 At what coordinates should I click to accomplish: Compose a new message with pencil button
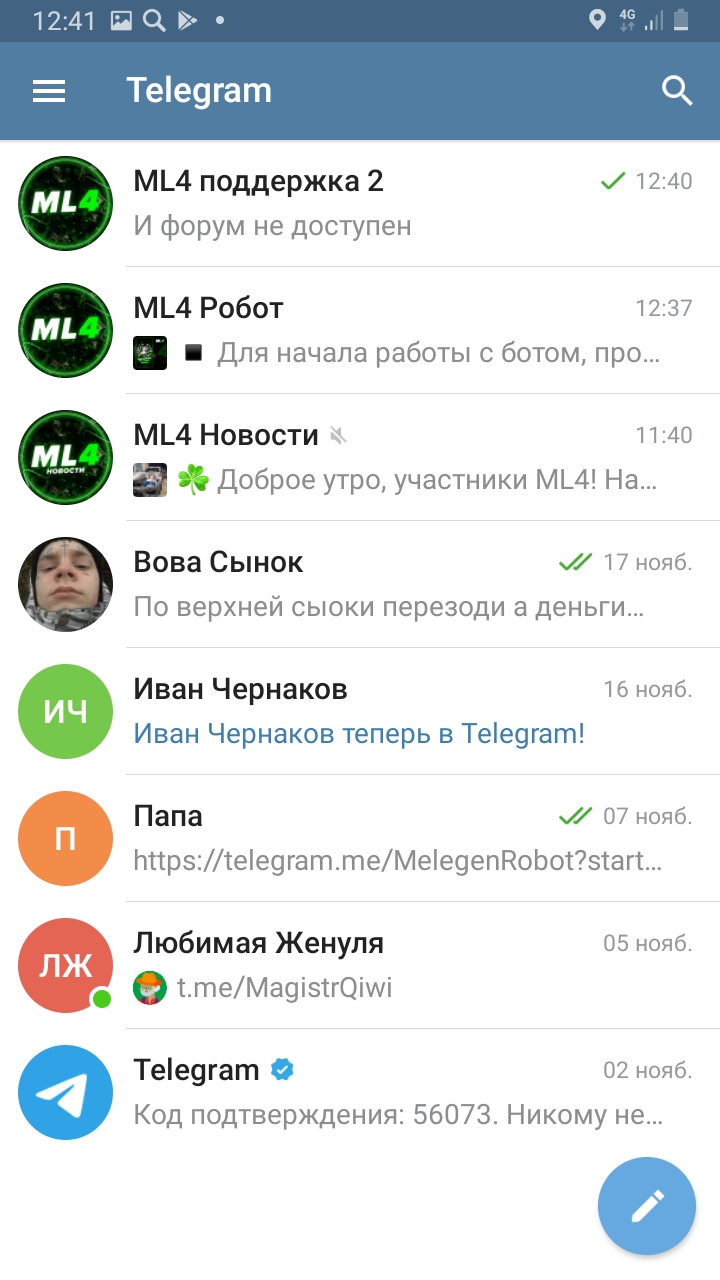coord(647,1206)
